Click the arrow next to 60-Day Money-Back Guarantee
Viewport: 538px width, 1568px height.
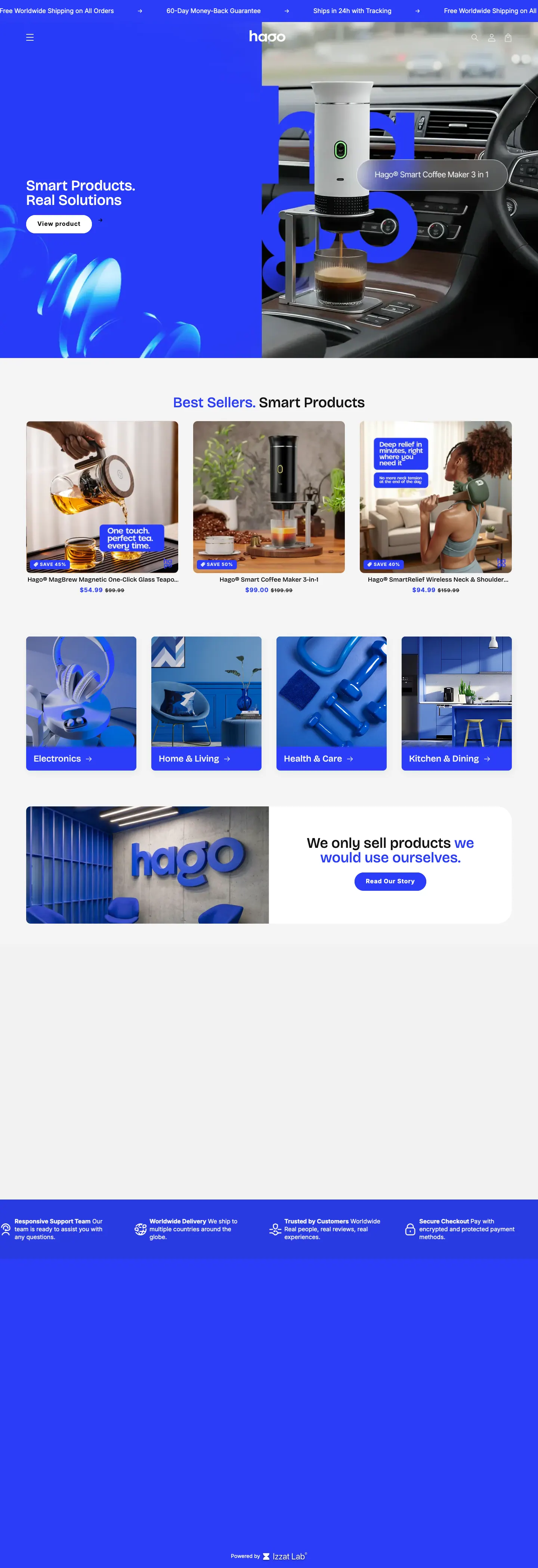pyautogui.click(x=286, y=10)
